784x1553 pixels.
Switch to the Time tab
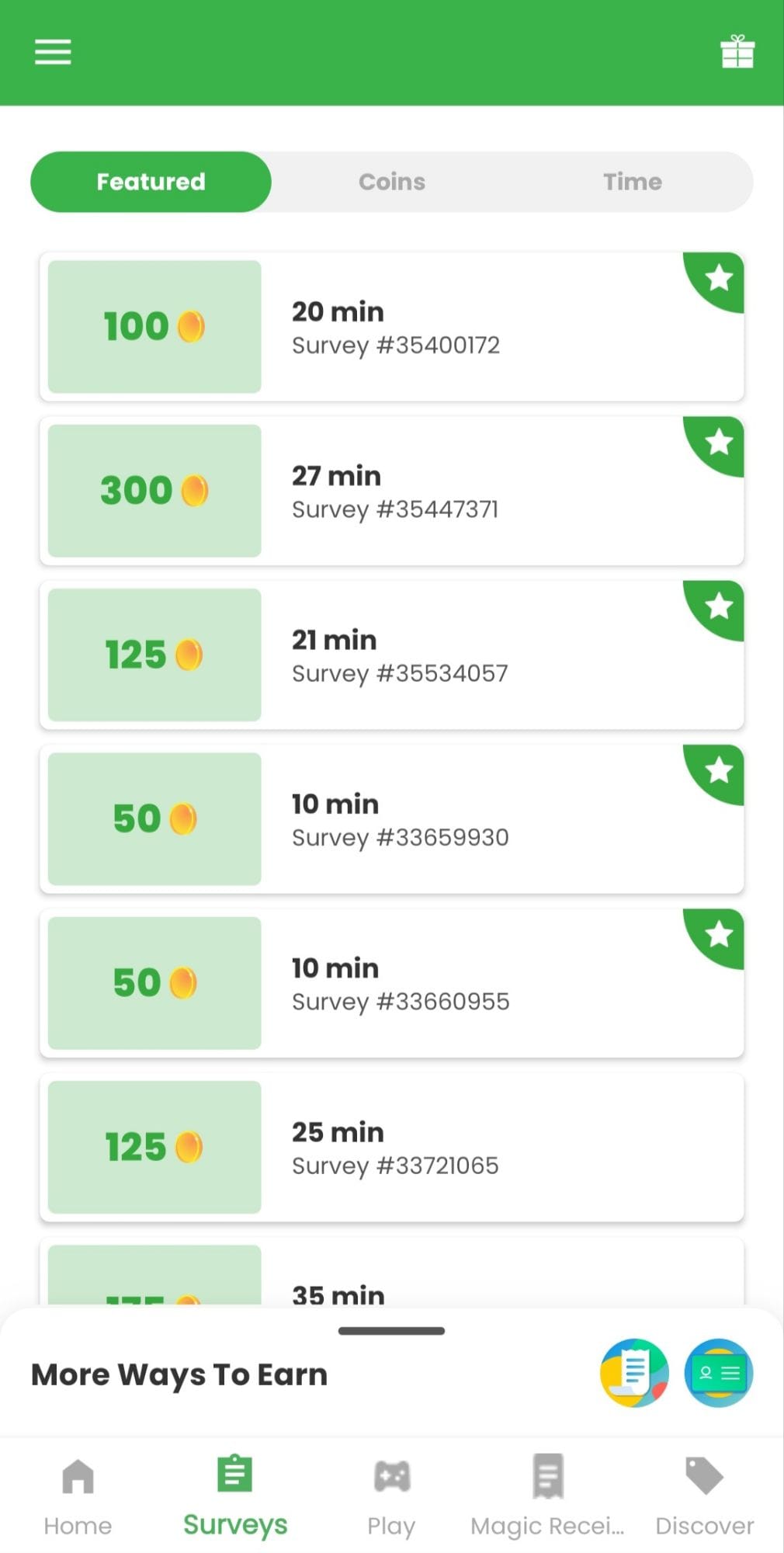(633, 182)
